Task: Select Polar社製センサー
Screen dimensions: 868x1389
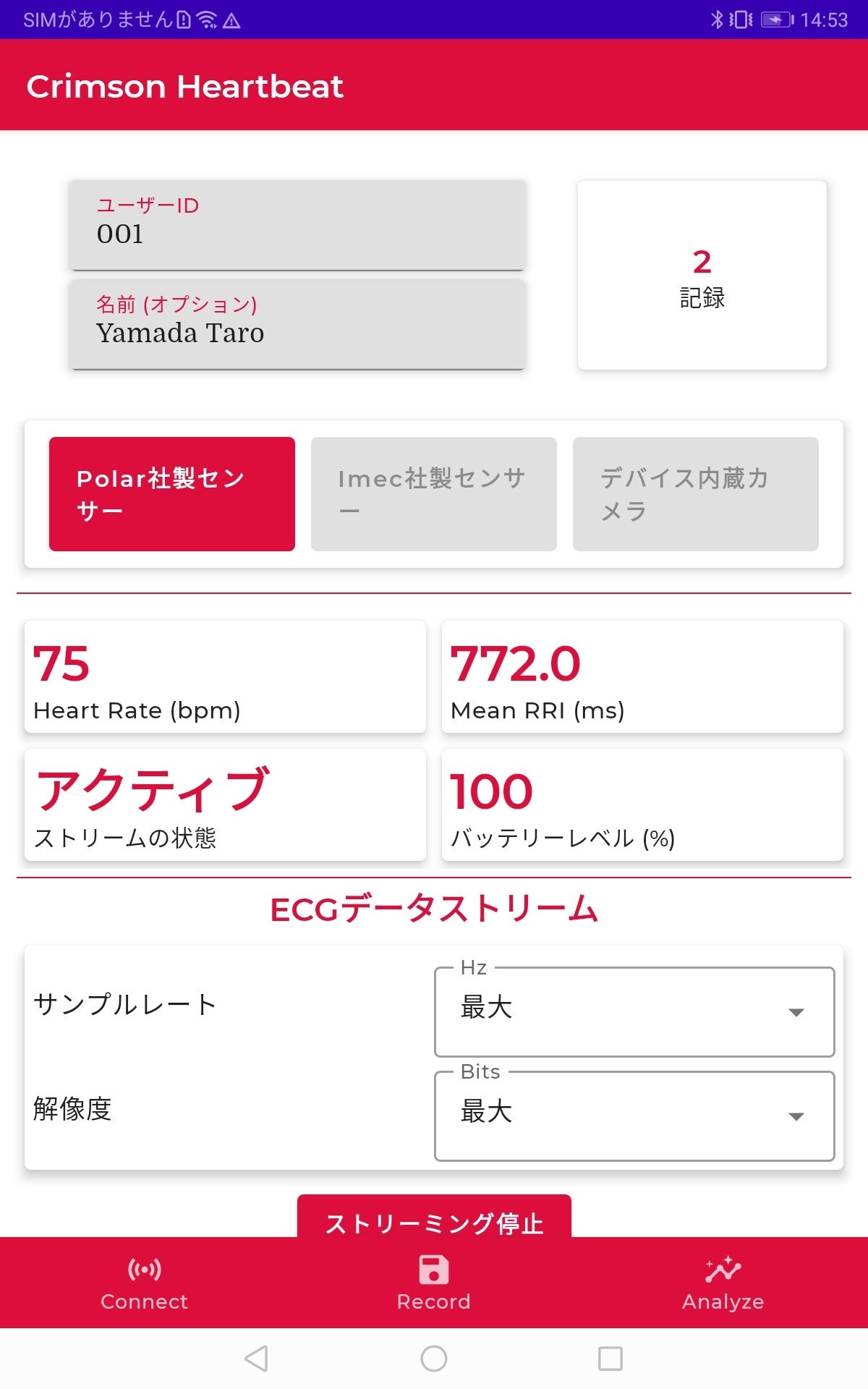Action: pyautogui.click(x=172, y=494)
